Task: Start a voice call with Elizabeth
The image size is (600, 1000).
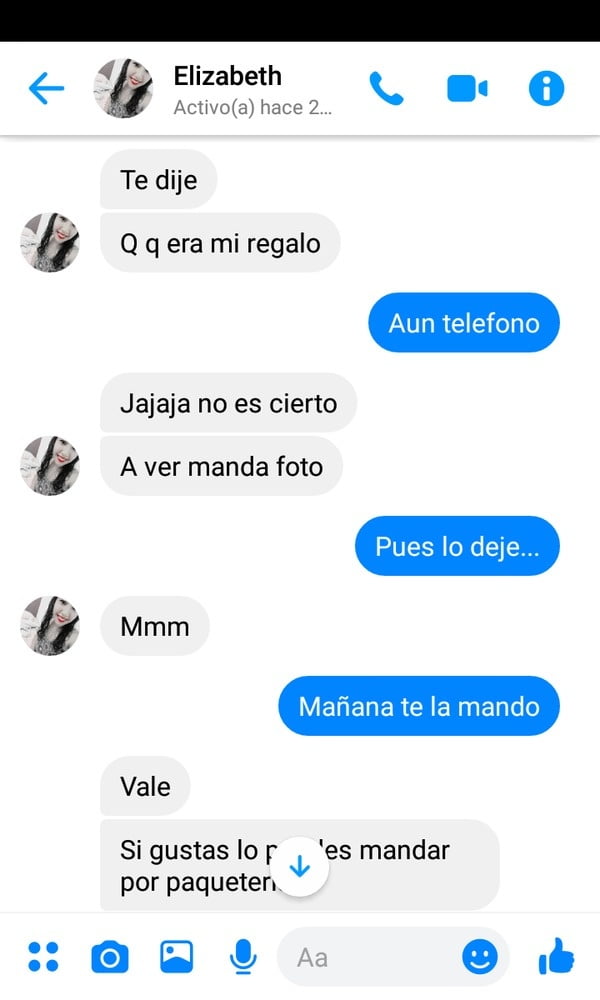Action: [x=386, y=88]
